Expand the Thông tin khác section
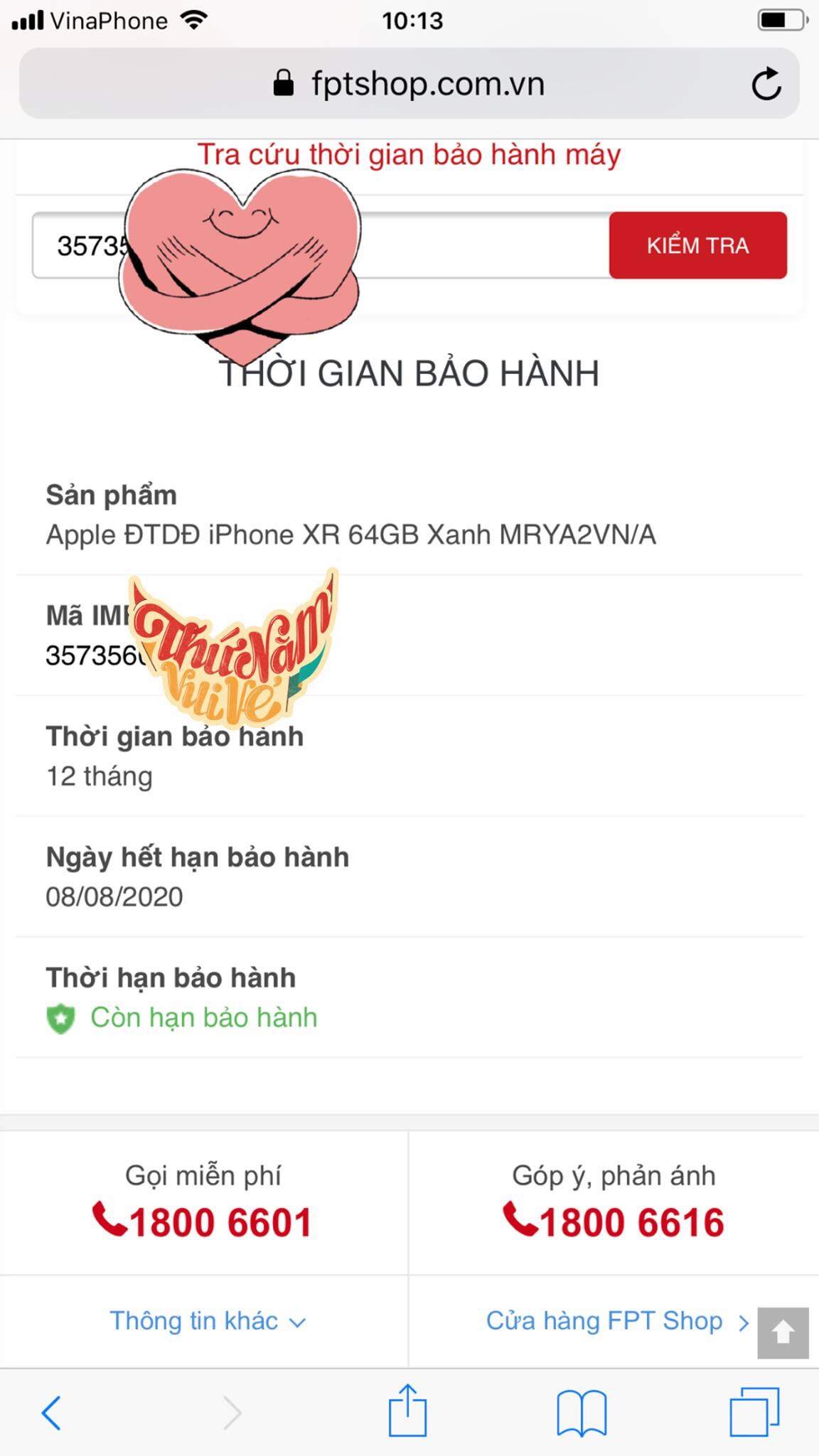 tap(207, 1321)
